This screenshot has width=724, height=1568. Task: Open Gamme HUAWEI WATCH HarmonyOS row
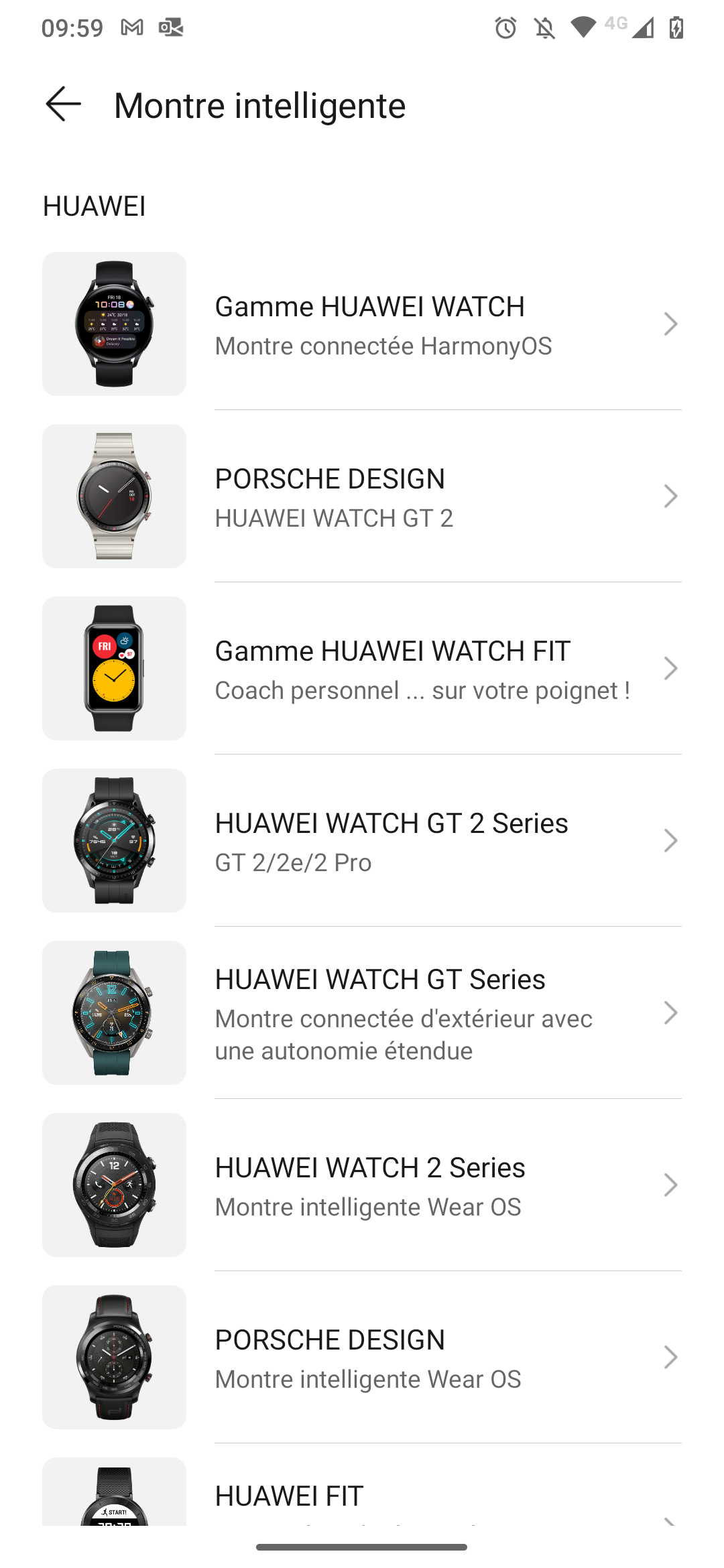362,324
